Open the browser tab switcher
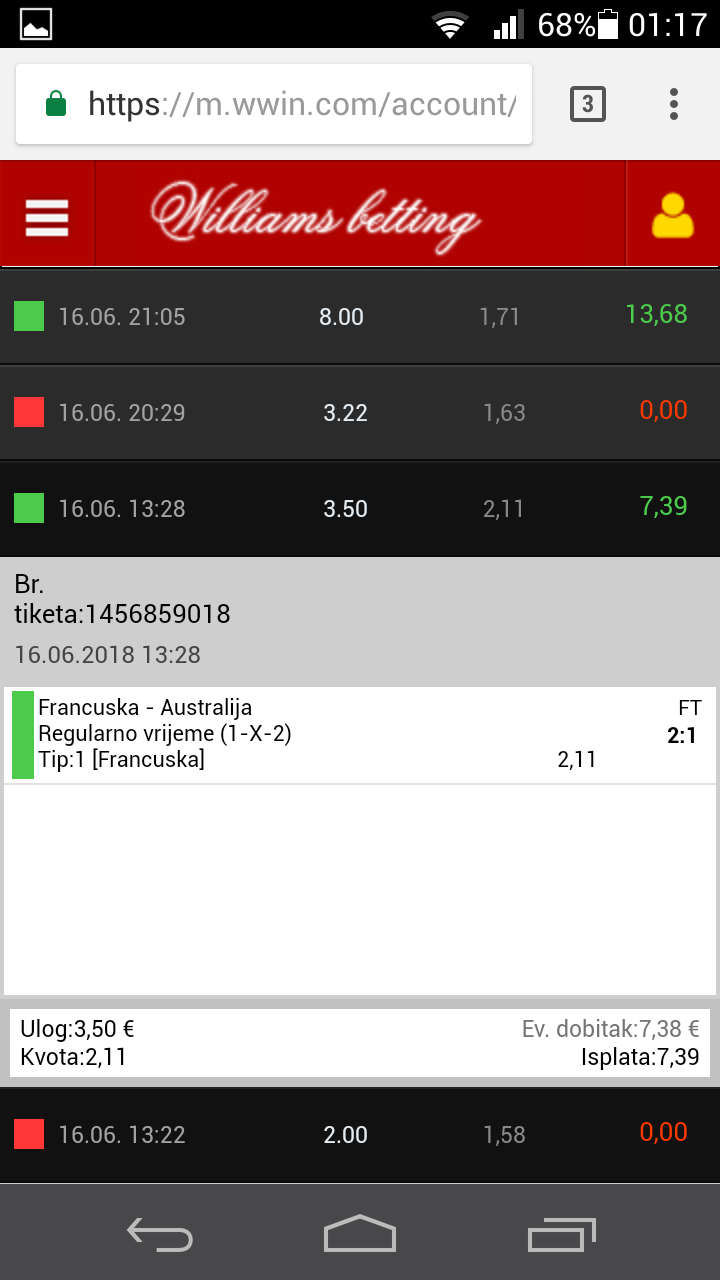Image resolution: width=720 pixels, height=1280 pixels. point(588,104)
